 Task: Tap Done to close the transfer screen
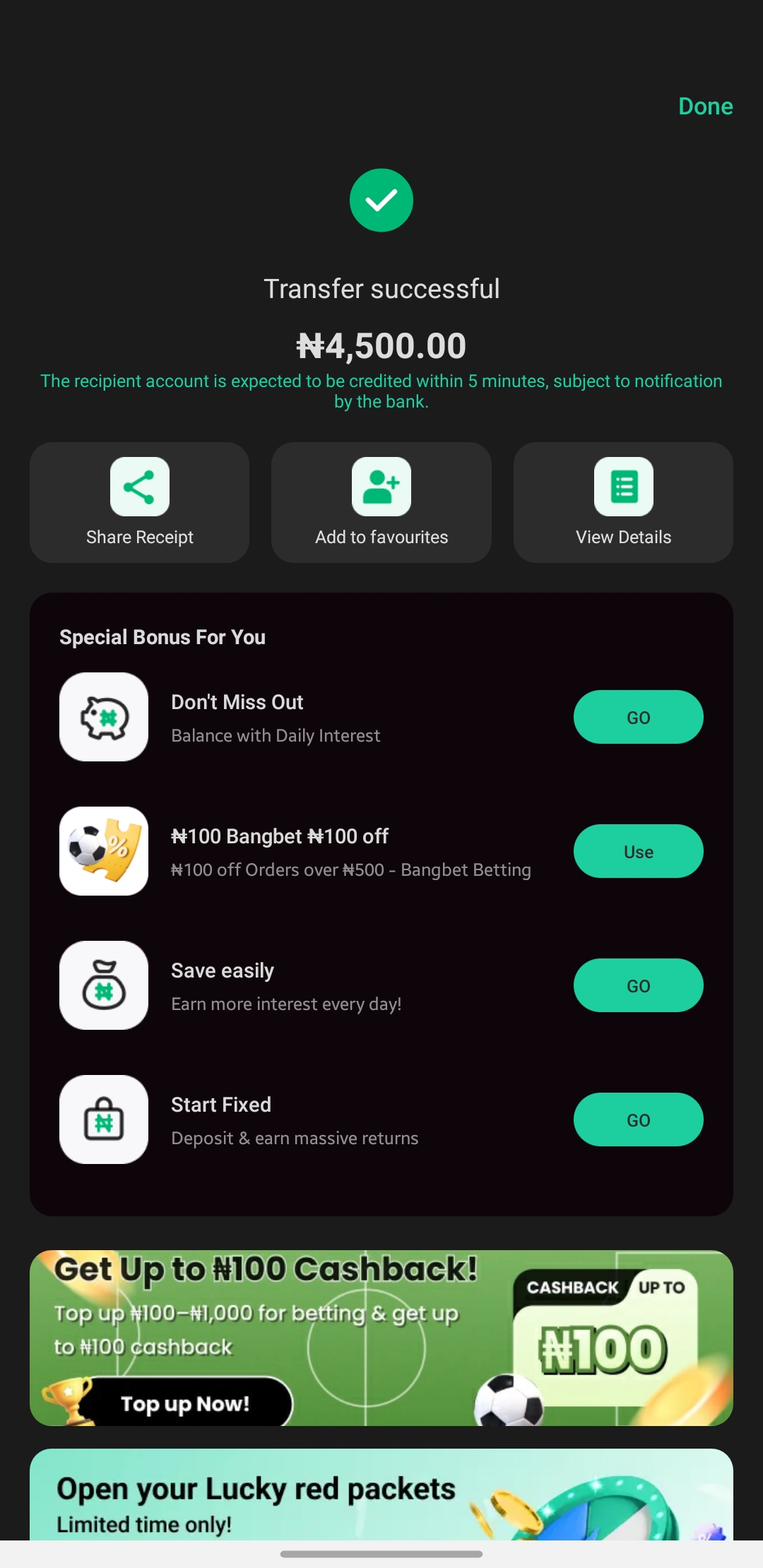705,107
